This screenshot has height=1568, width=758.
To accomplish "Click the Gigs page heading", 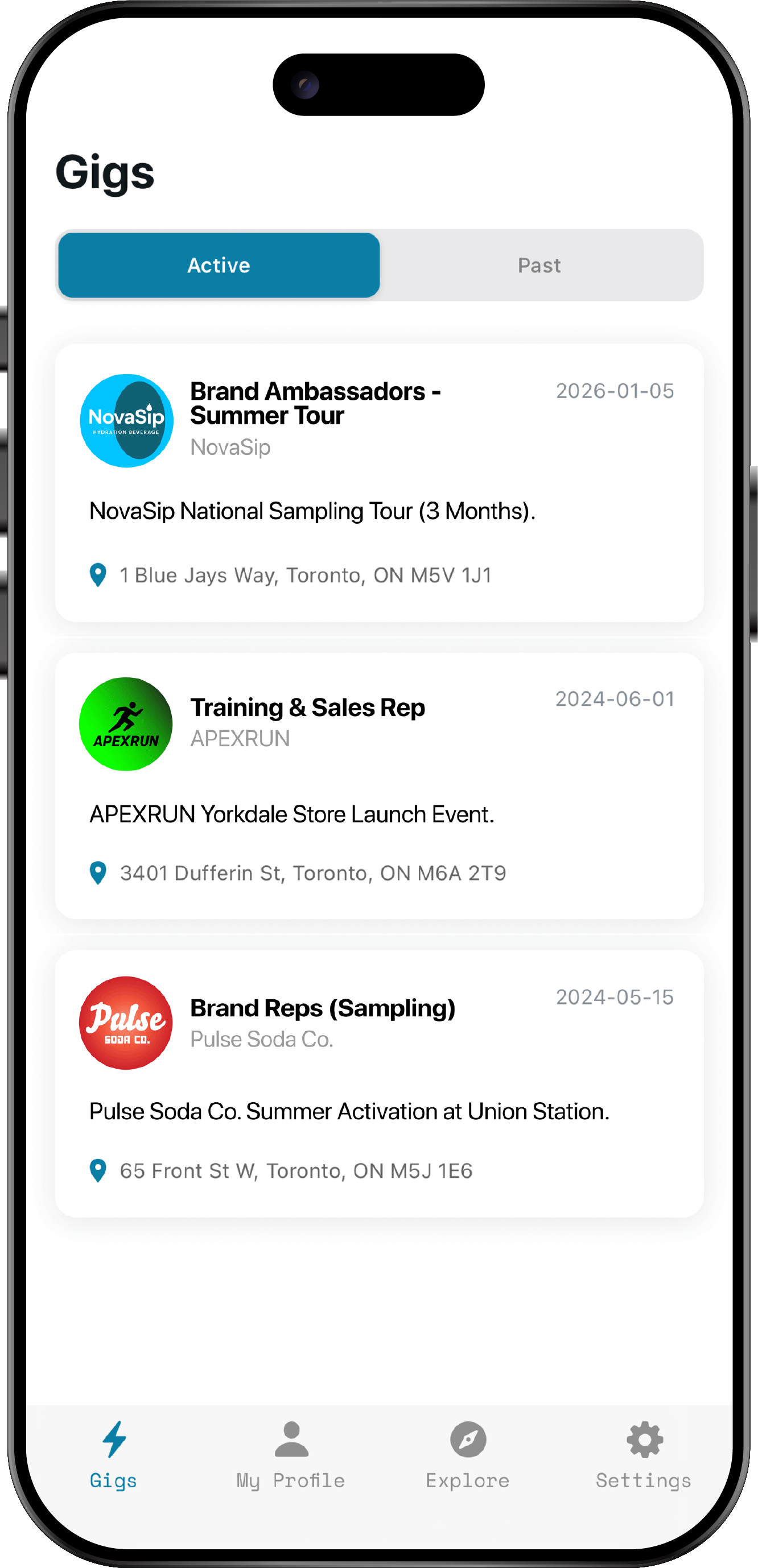I will point(106,173).
